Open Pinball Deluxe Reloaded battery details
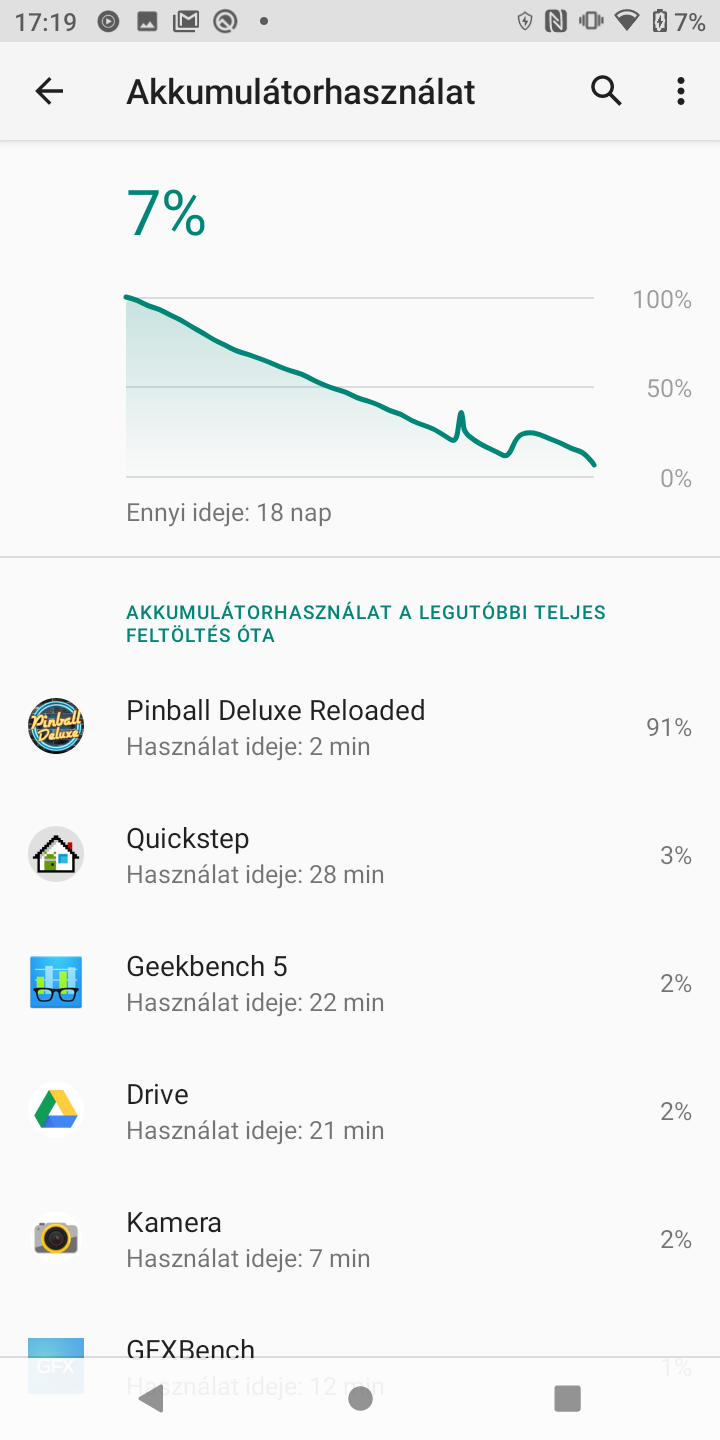Screen dimensions: 720x1440 coord(360,727)
